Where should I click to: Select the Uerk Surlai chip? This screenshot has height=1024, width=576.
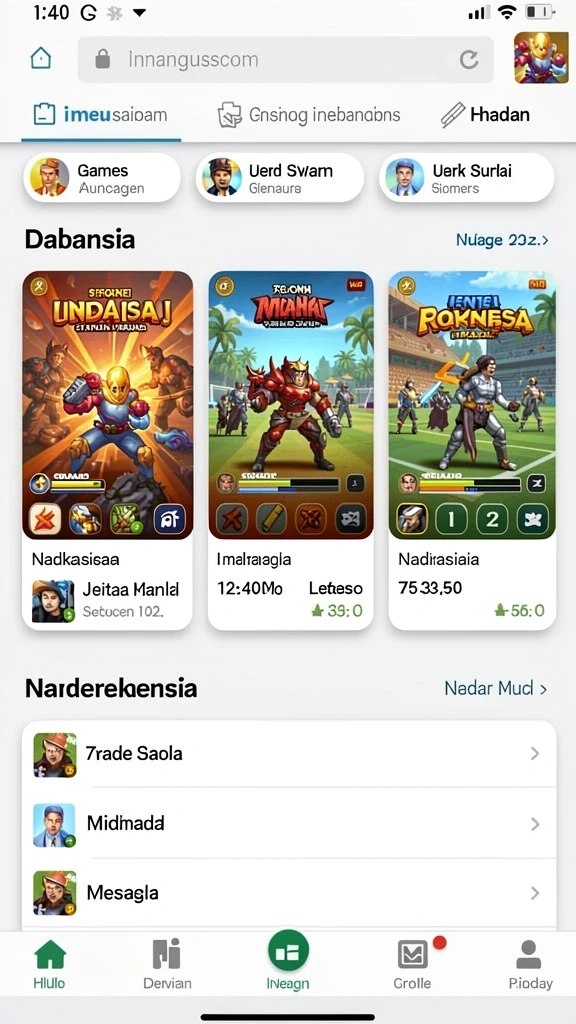(466, 178)
